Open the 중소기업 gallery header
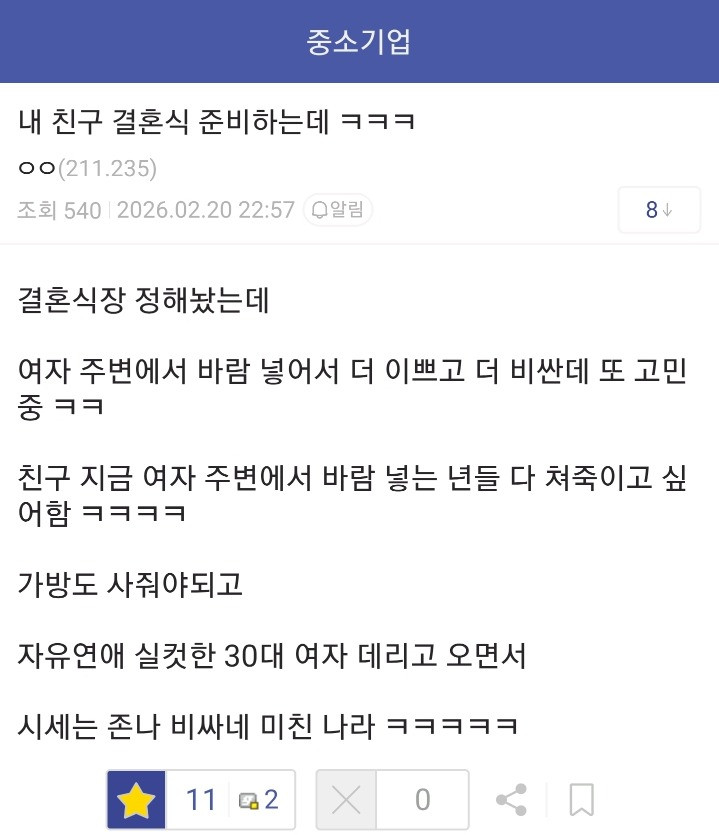This screenshot has height=835, width=719. click(x=359, y=42)
